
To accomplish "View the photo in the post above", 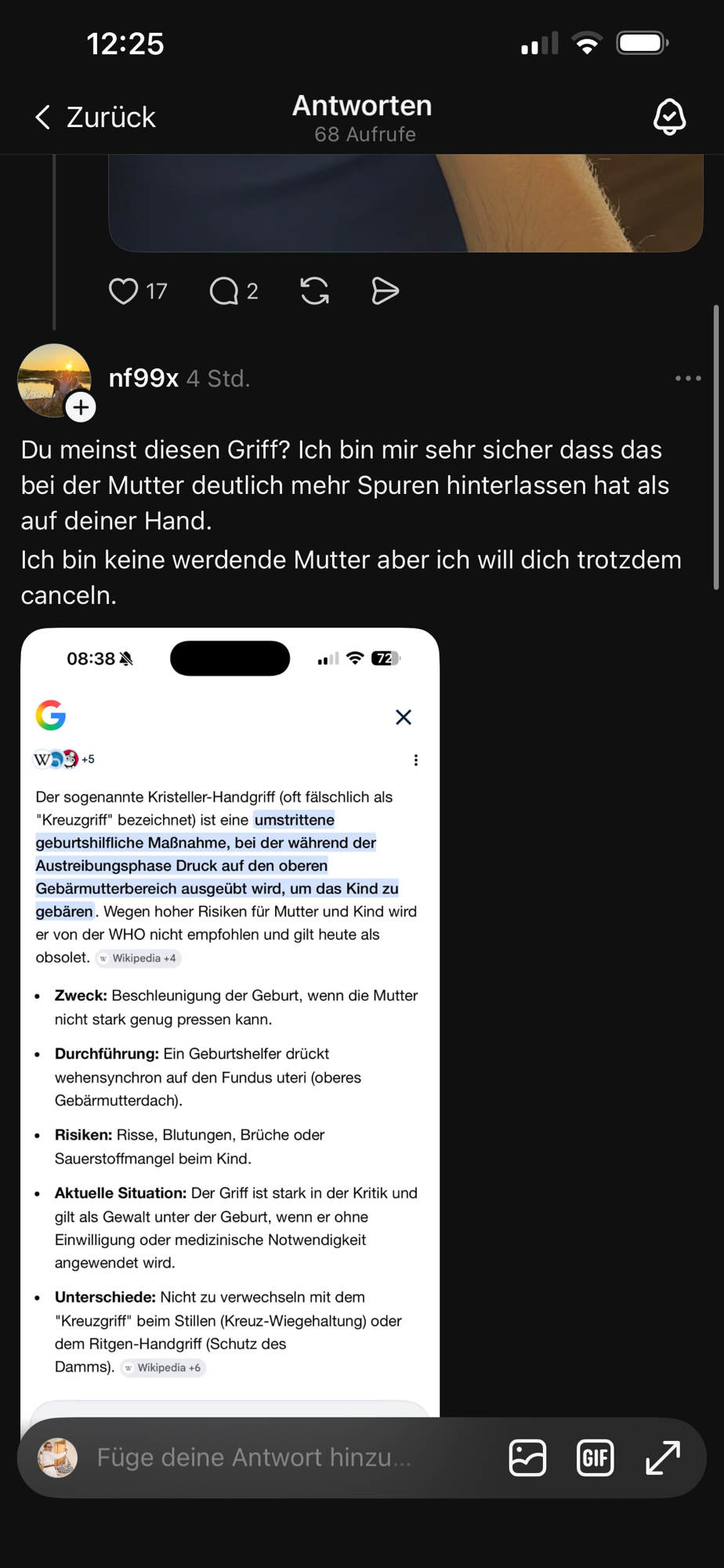I will click(405, 204).
